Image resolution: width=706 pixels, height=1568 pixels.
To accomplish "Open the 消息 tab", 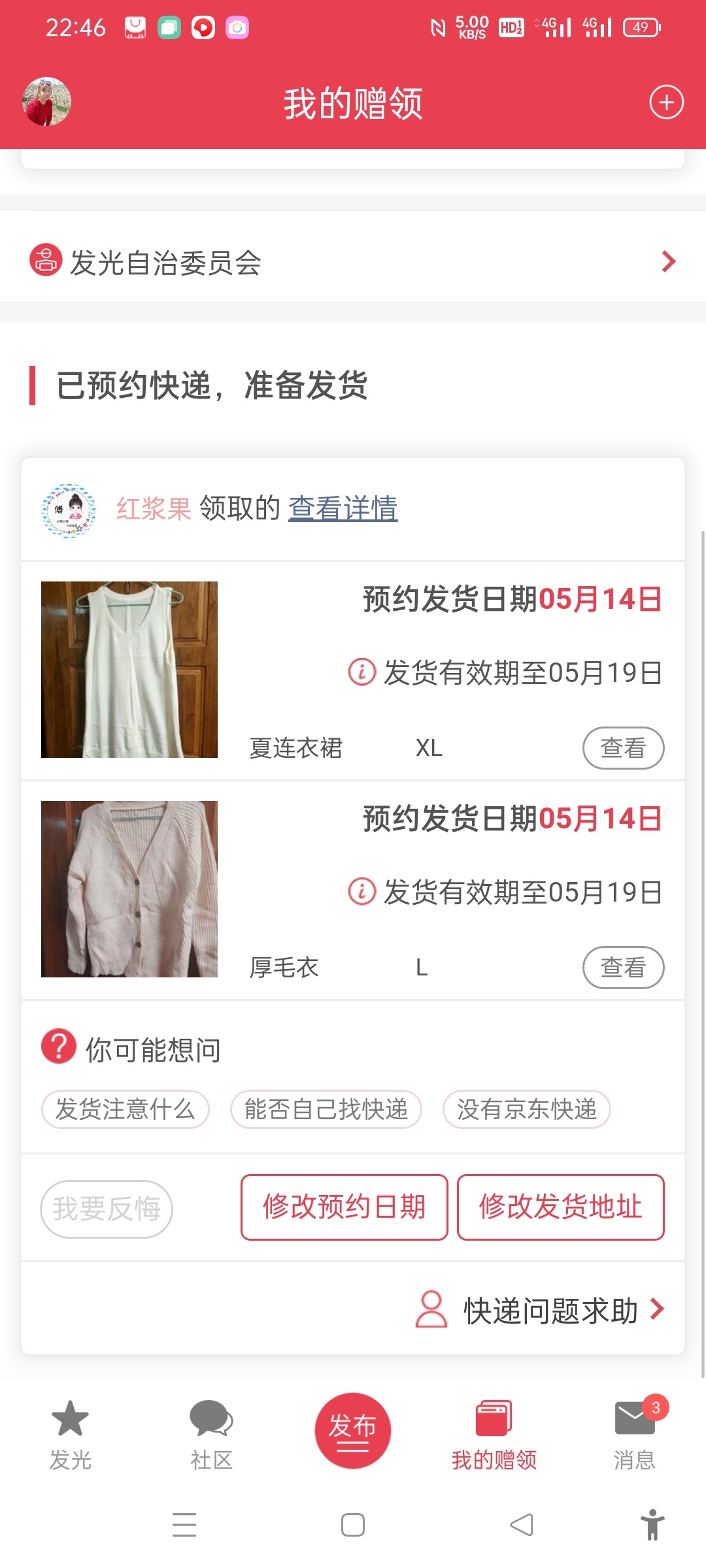I will 634,1435.
